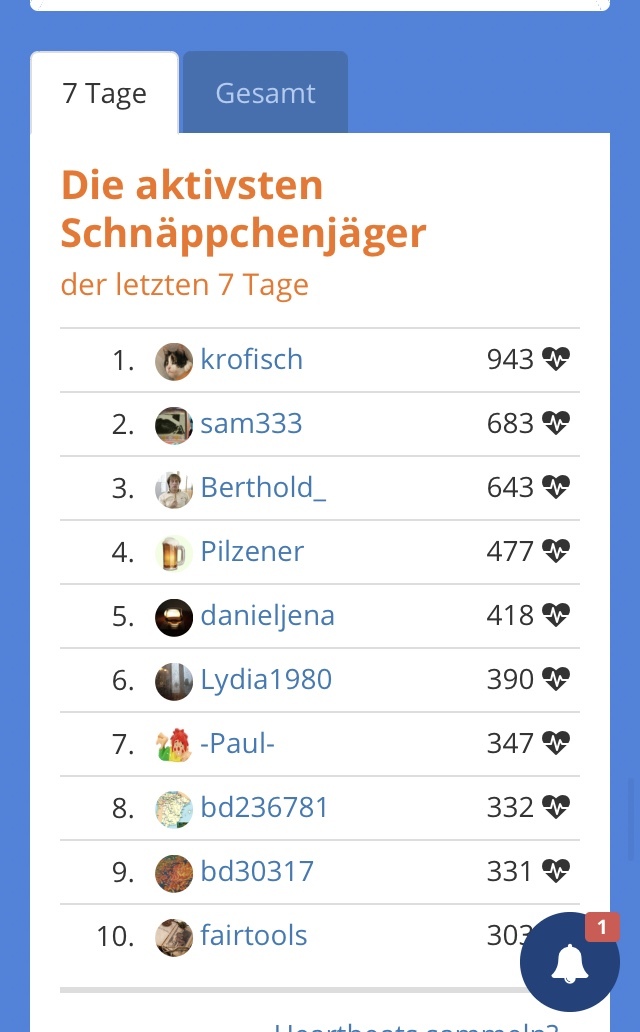Open the -Paul- user profile
640x1032 pixels.
[237, 744]
